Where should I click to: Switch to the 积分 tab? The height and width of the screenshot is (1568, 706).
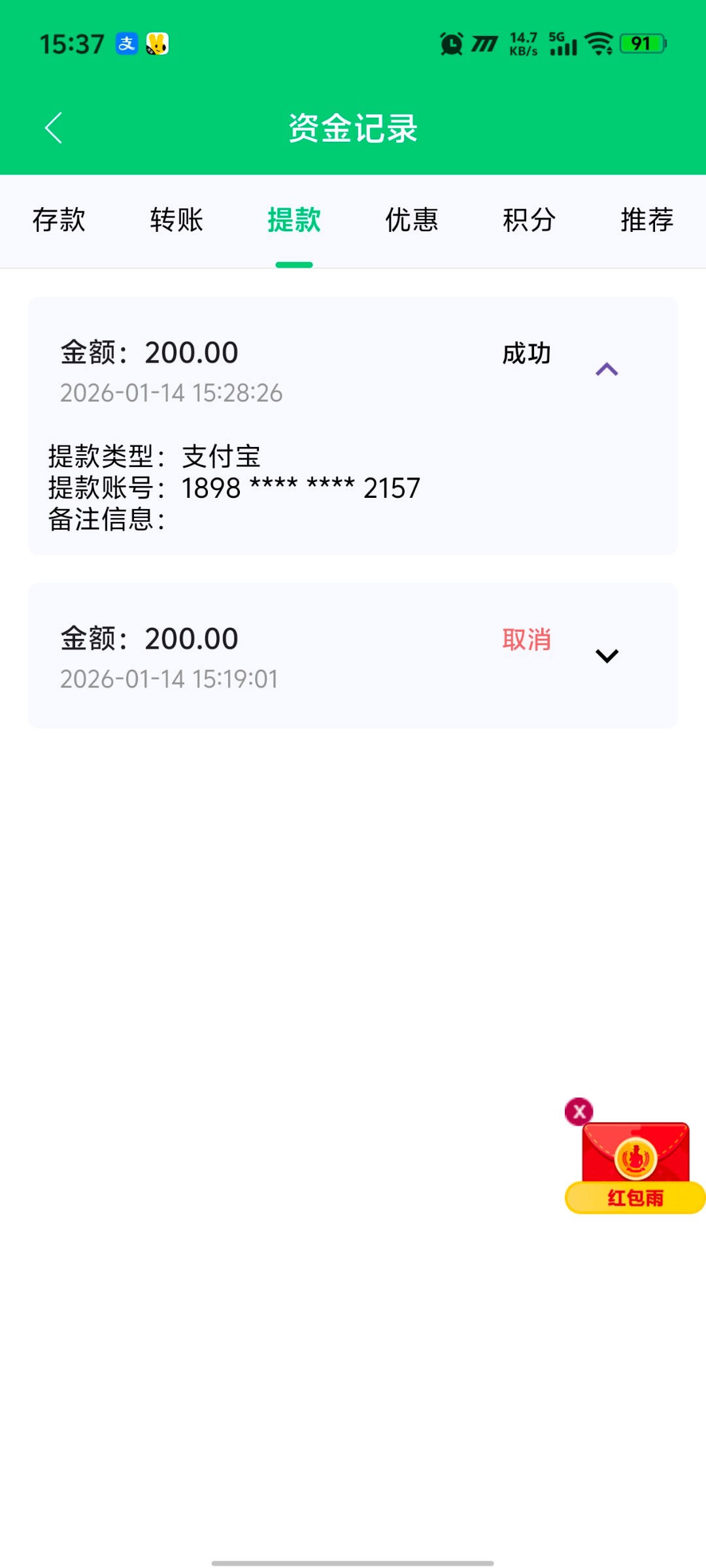[529, 220]
